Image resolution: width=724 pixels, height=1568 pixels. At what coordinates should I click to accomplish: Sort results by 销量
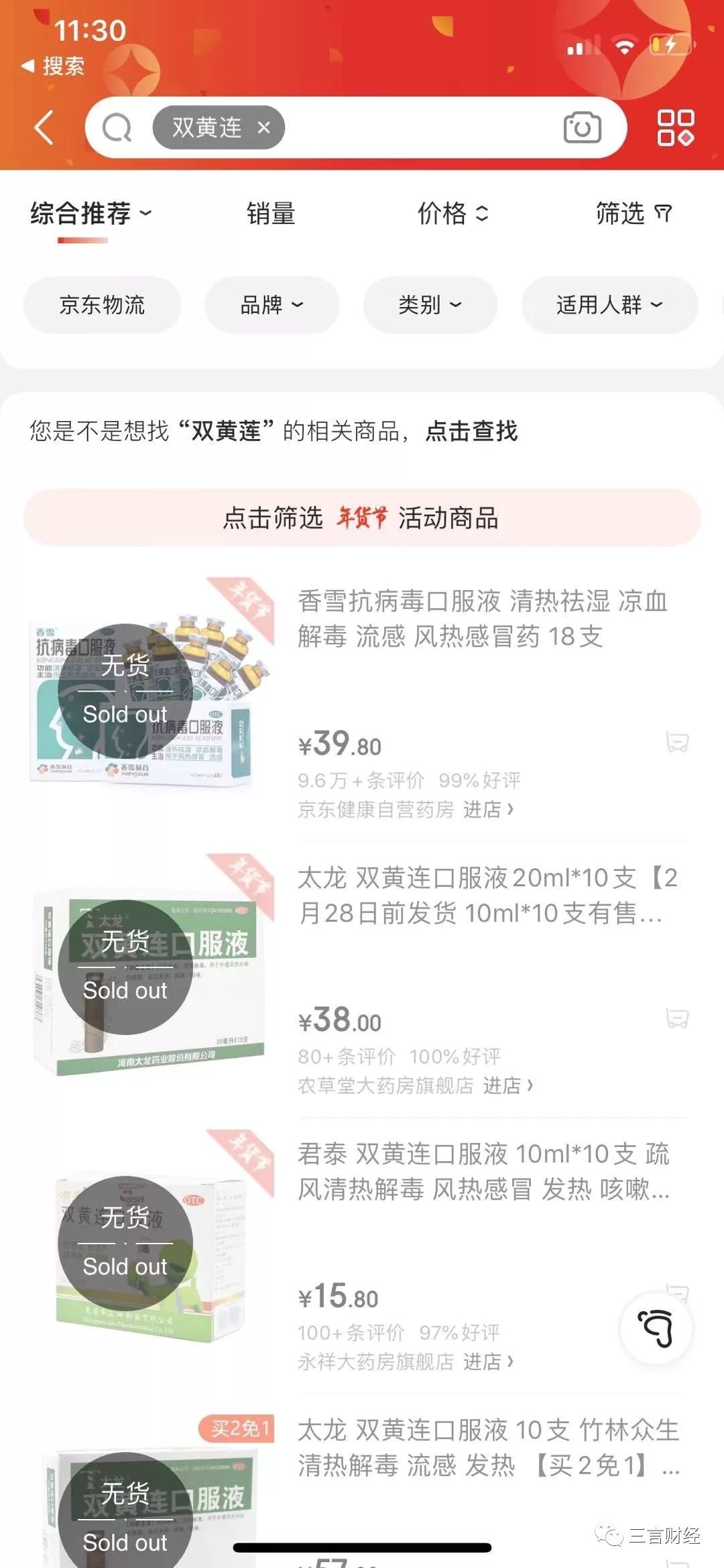click(x=271, y=214)
